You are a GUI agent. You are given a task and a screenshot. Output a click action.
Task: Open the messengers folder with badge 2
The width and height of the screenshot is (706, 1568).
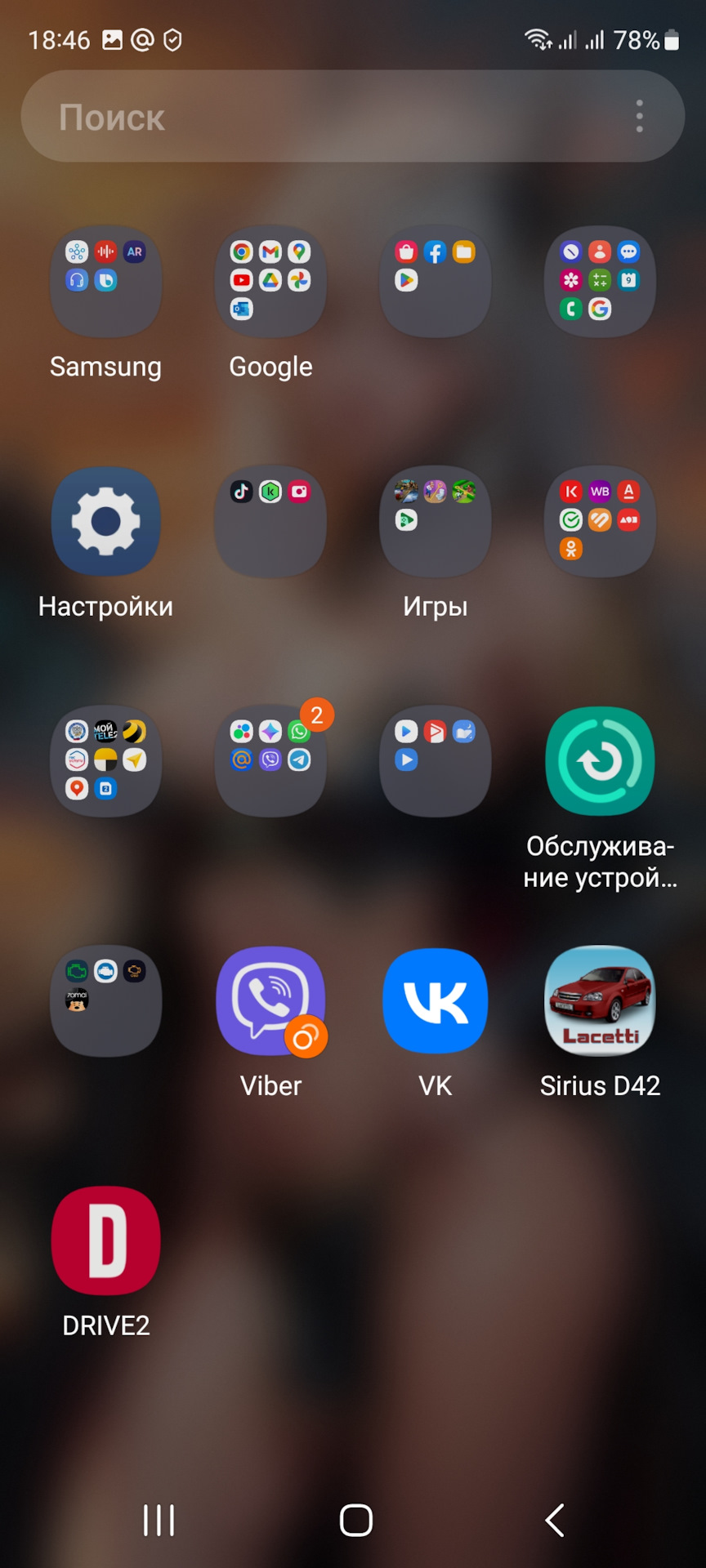pos(270,761)
